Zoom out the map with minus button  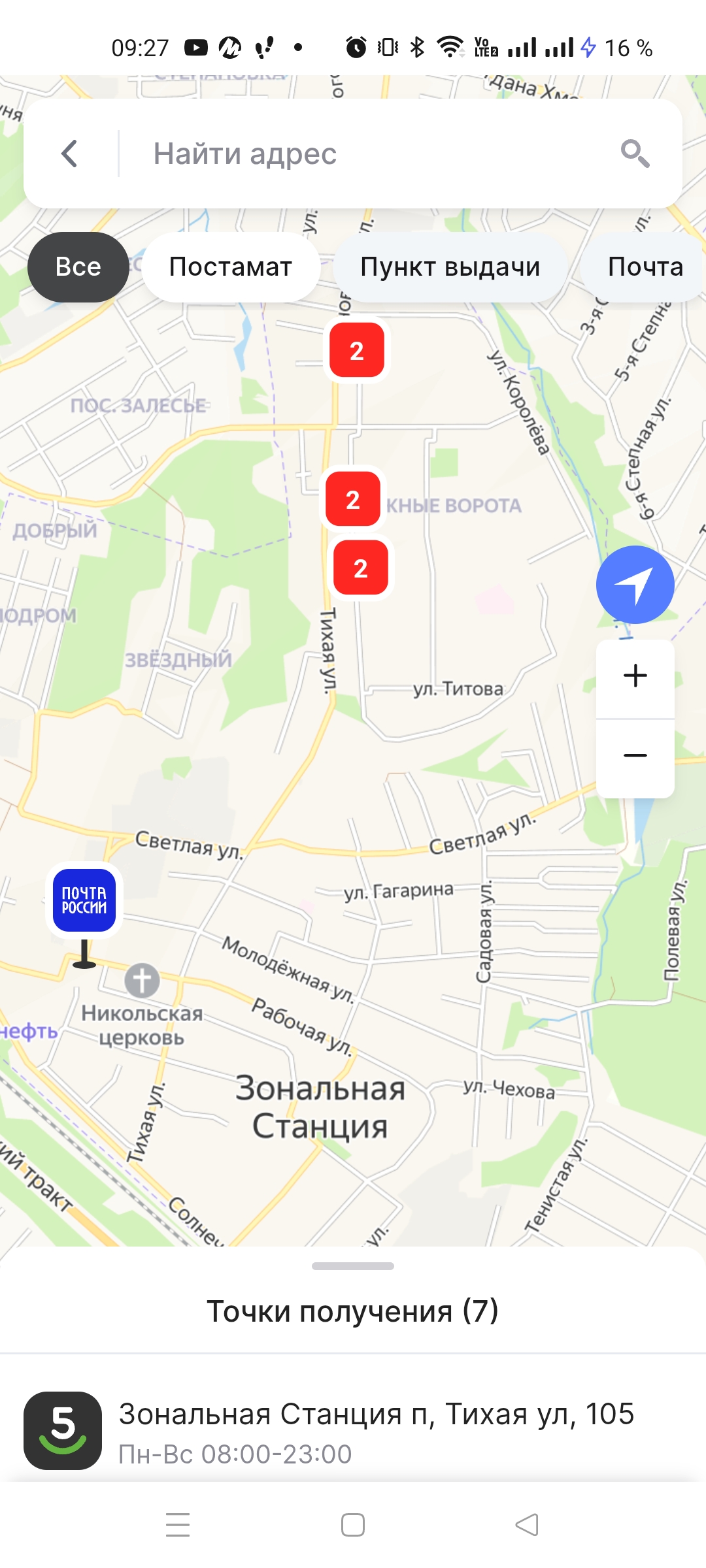(x=635, y=756)
